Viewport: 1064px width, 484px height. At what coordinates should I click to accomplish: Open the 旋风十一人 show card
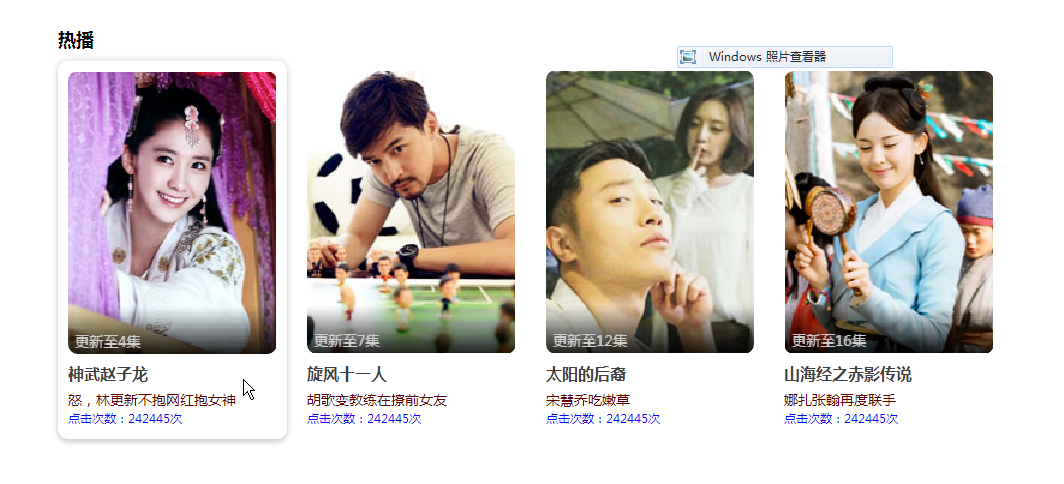pyautogui.click(x=410, y=212)
